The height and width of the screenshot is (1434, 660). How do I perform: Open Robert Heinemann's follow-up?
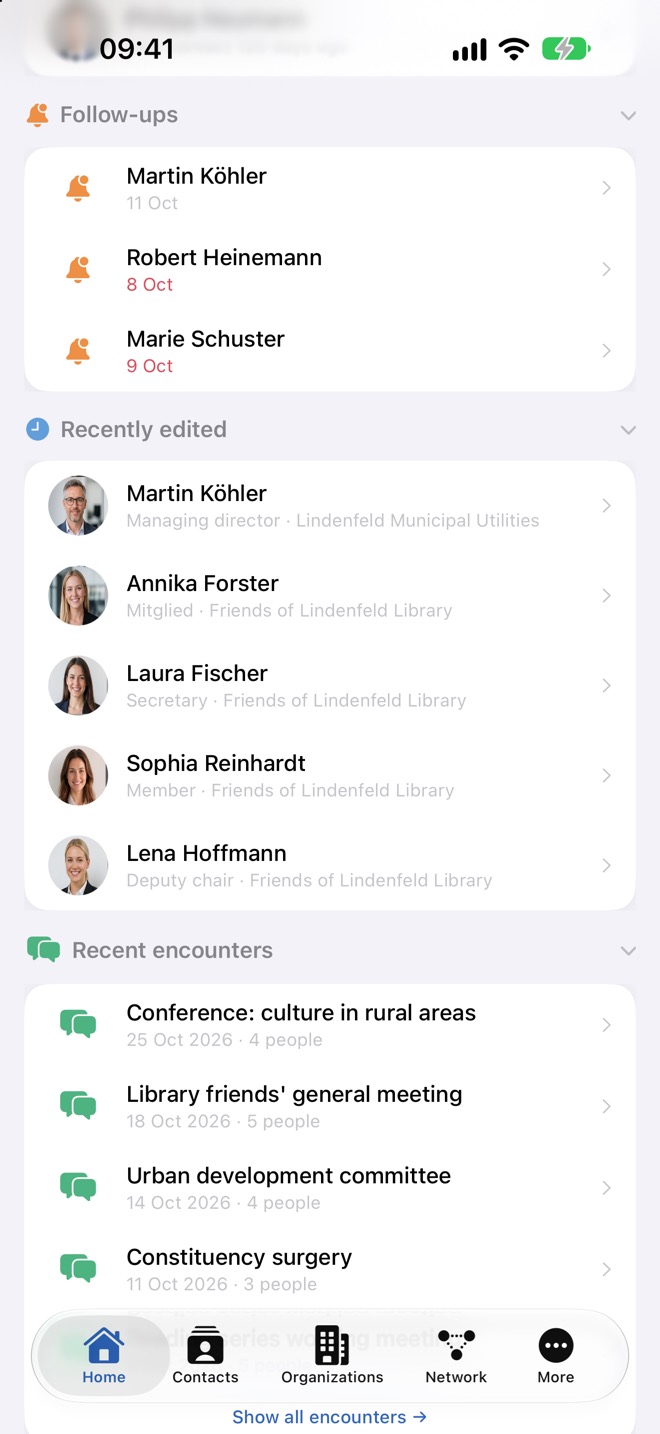(x=330, y=270)
